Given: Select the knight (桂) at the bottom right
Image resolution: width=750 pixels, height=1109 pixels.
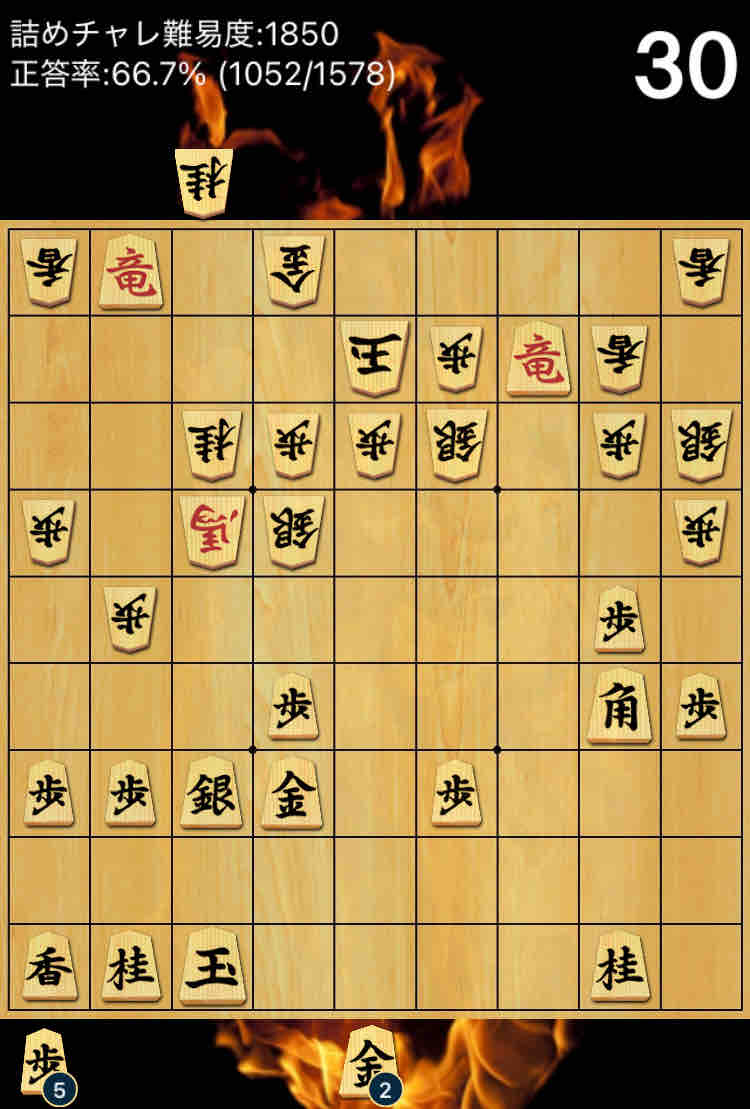Looking at the screenshot, I should coord(619,965).
